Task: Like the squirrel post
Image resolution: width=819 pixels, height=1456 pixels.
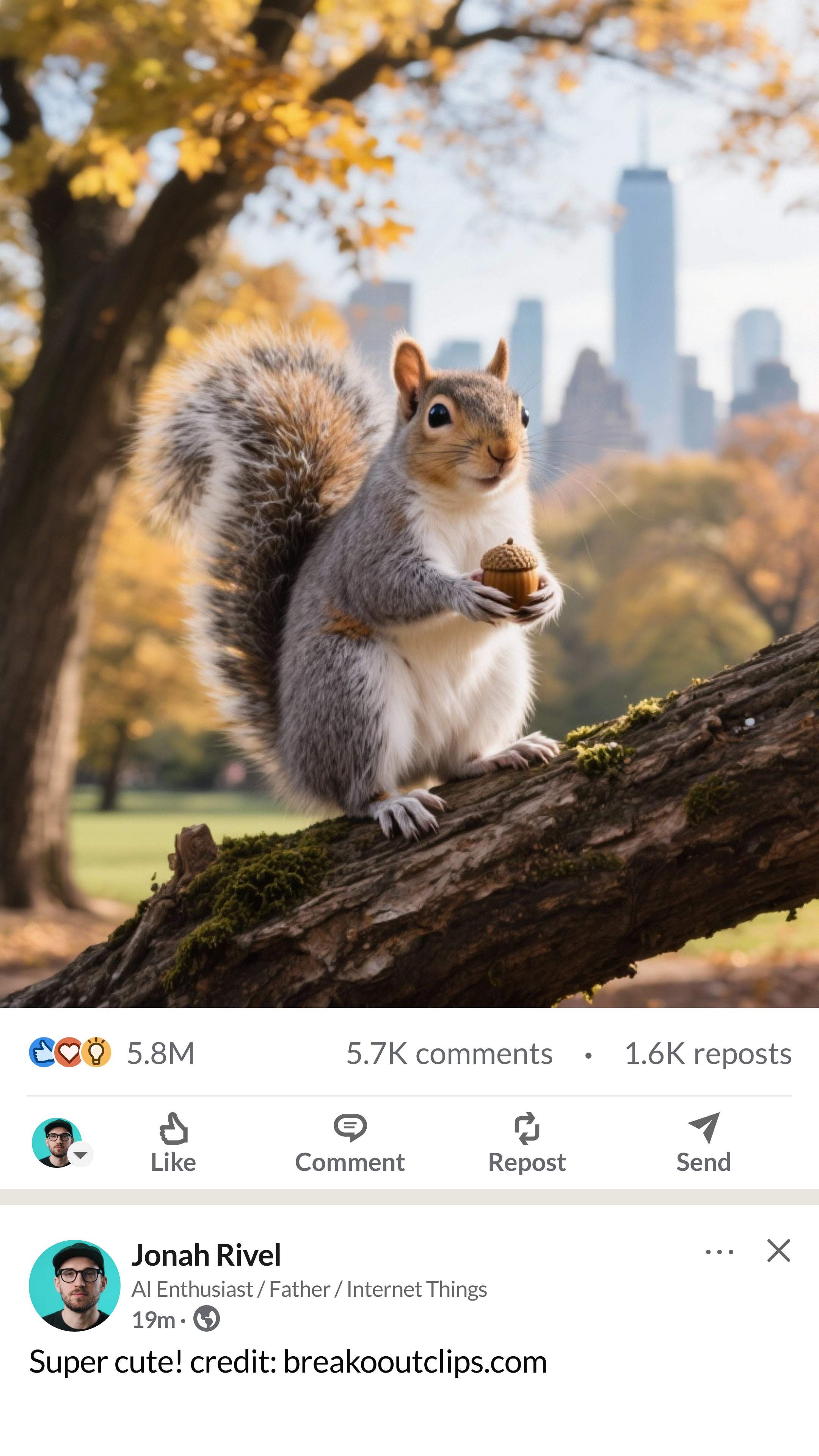Action: pos(173,1143)
